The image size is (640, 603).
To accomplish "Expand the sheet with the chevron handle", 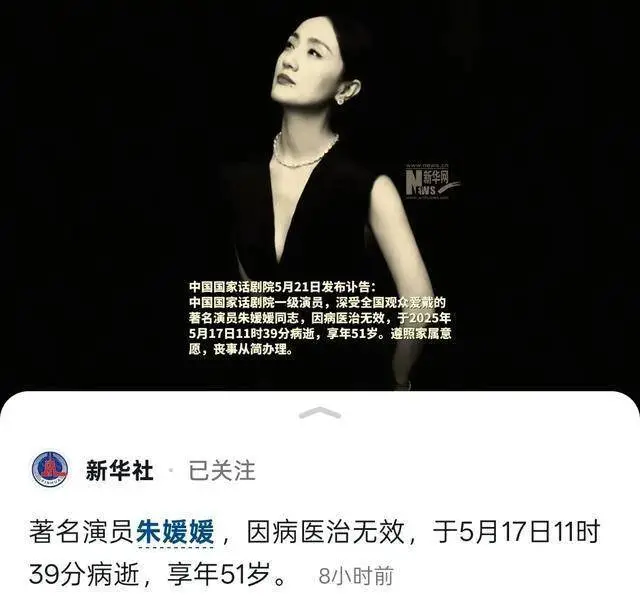I will pos(319,412).
